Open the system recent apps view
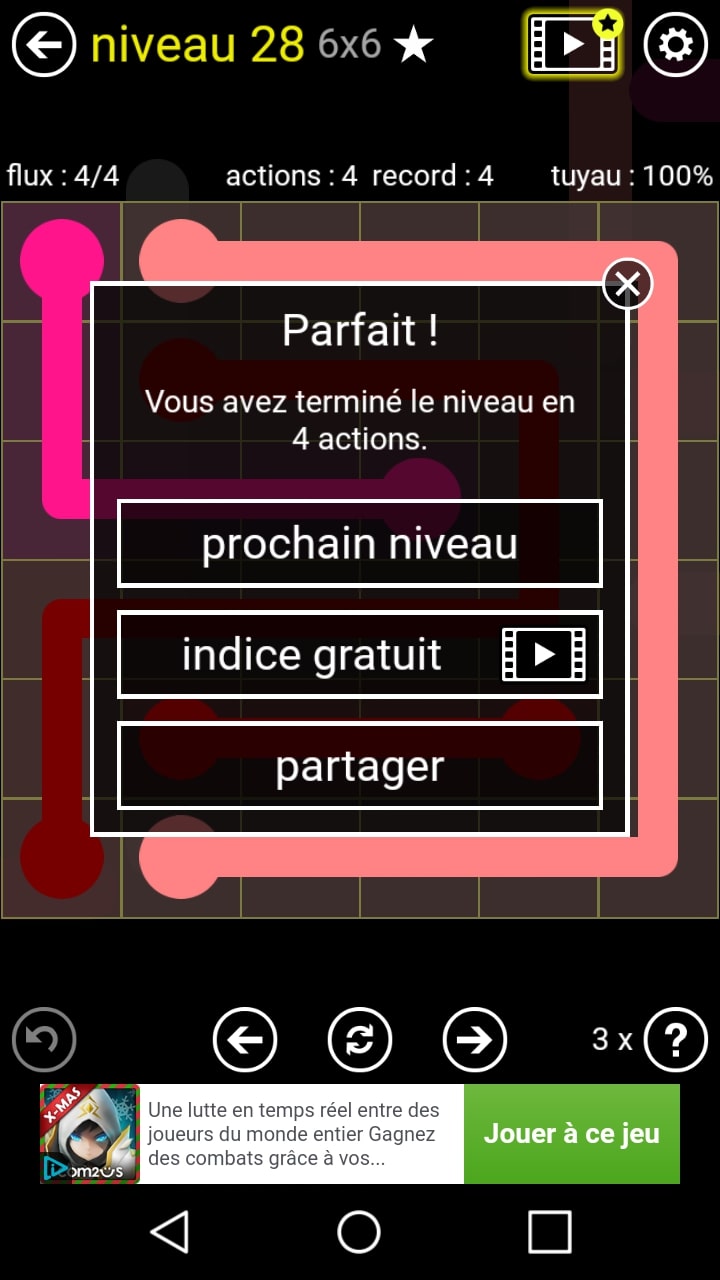The width and height of the screenshot is (720, 1280). pyautogui.click(x=549, y=1232)
